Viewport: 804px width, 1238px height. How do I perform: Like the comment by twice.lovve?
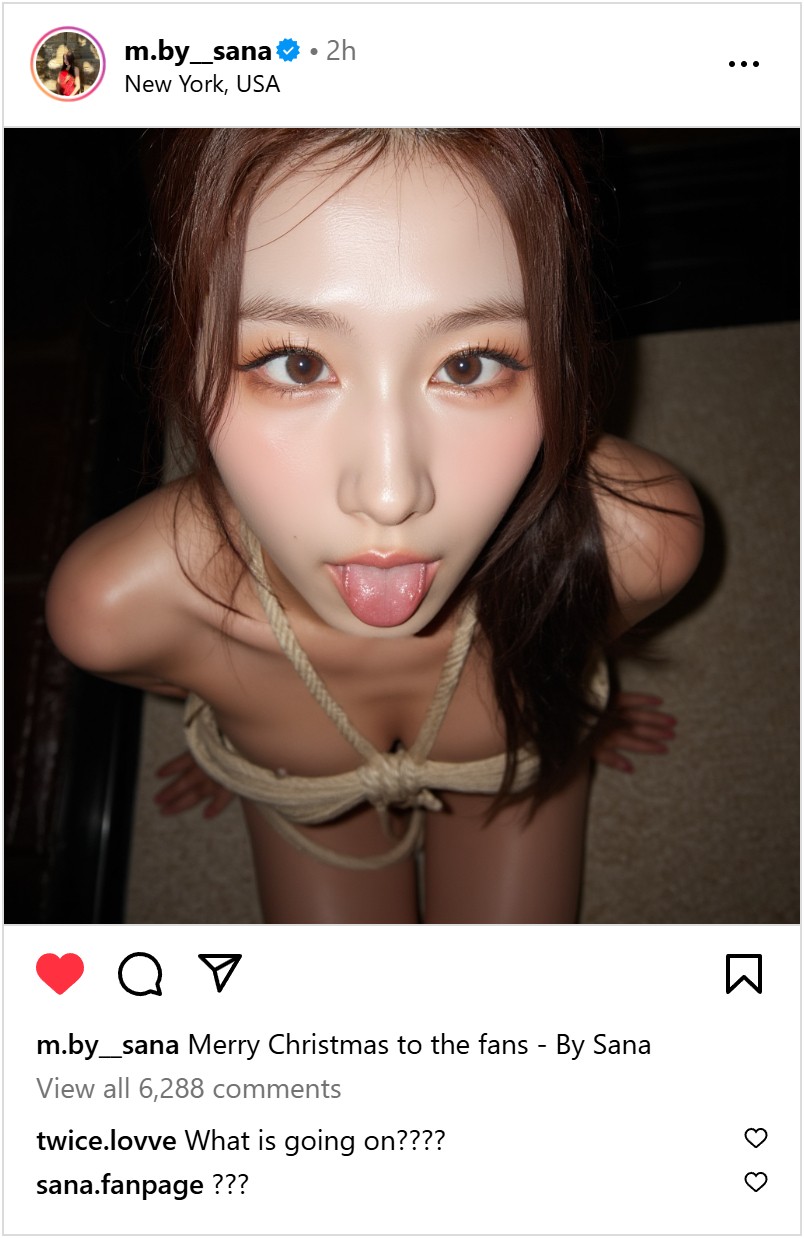coord(756,1138)
